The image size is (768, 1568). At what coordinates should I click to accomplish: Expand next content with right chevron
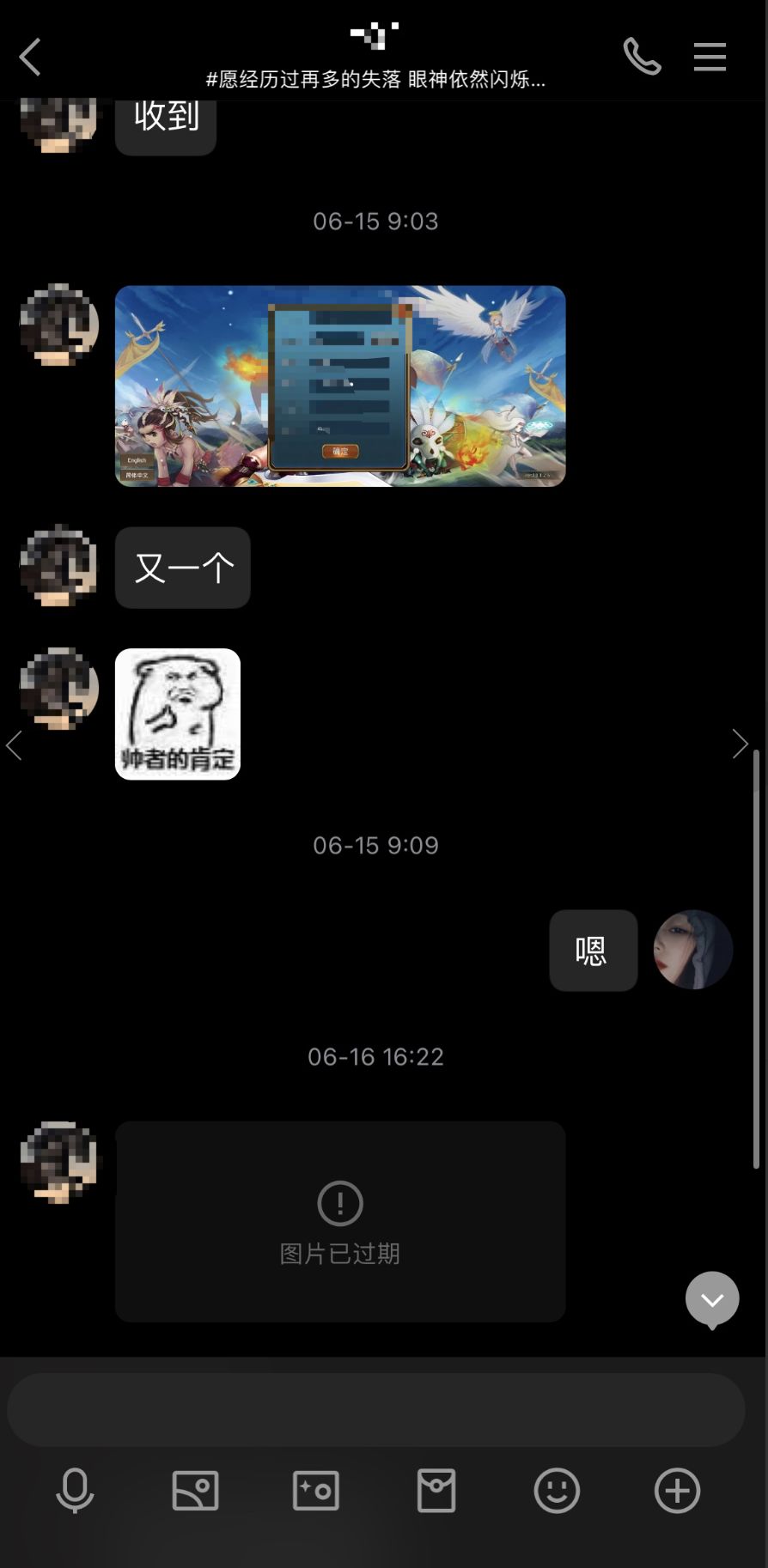740,744
